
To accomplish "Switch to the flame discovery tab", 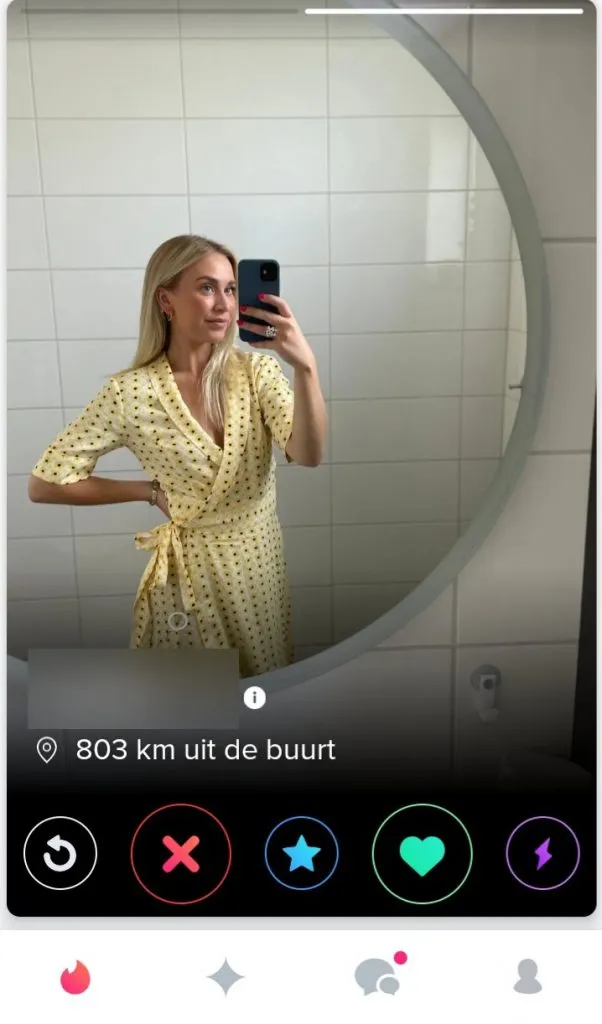I will point(75,977).
